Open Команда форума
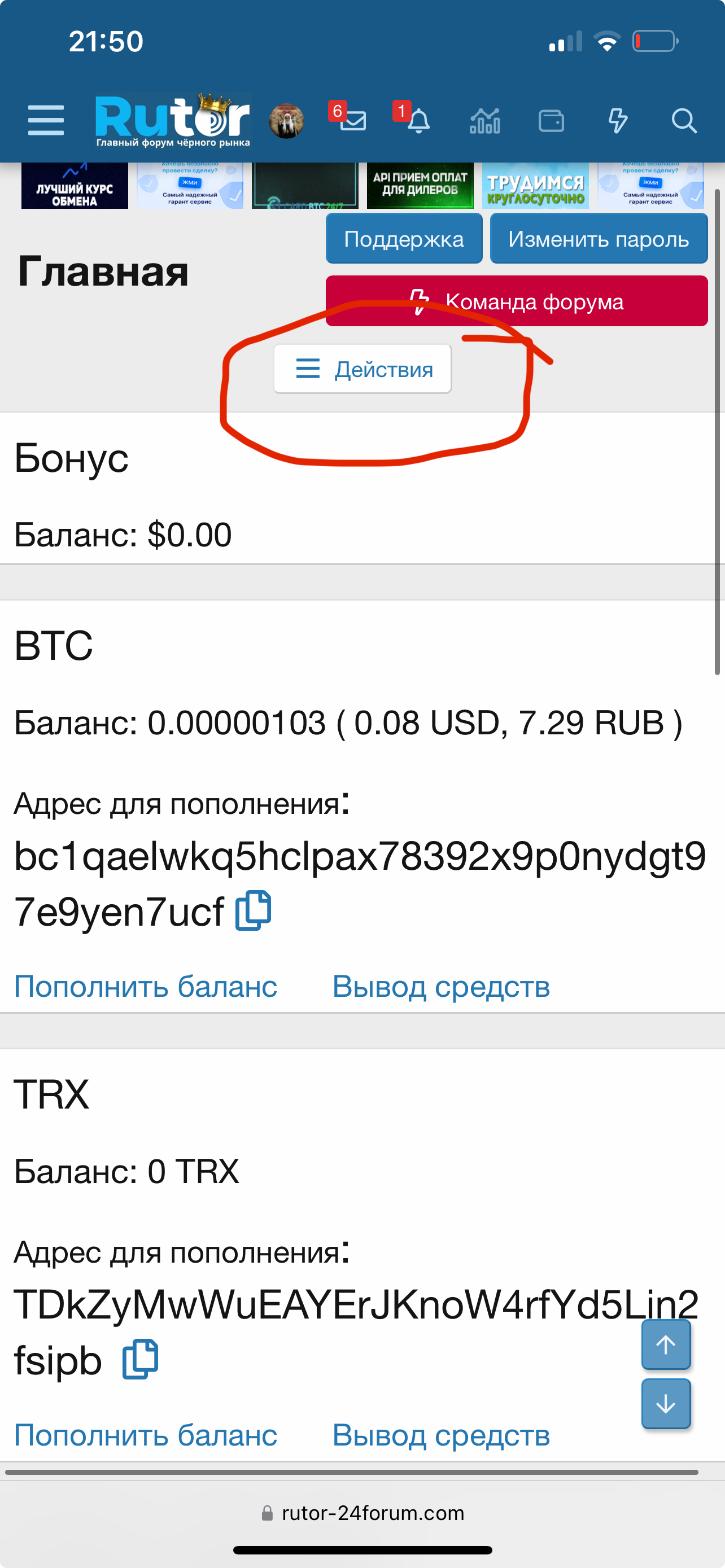The image size is (725, 1568). pyautogui.click(x=516, y=301)
